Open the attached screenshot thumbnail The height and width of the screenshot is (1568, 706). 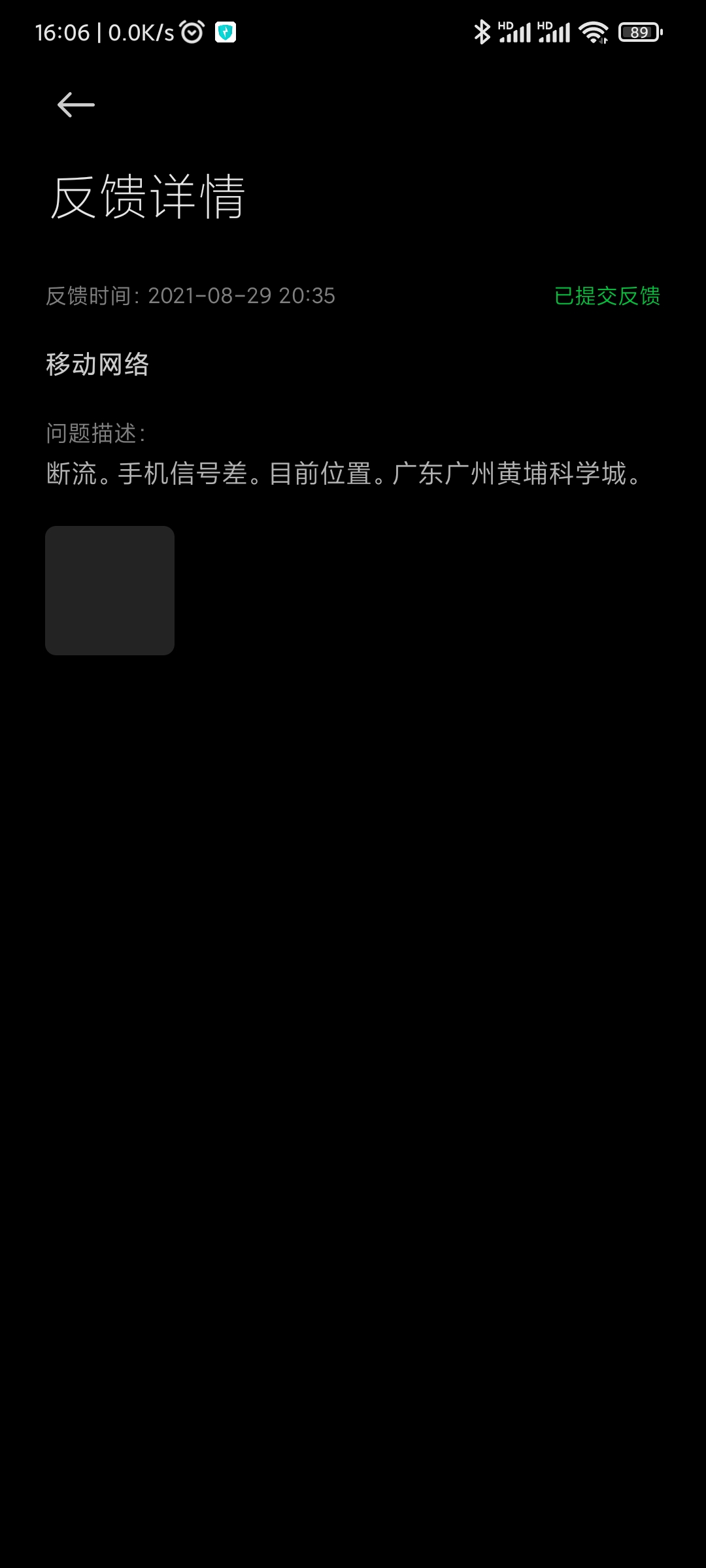coord(110,591)
